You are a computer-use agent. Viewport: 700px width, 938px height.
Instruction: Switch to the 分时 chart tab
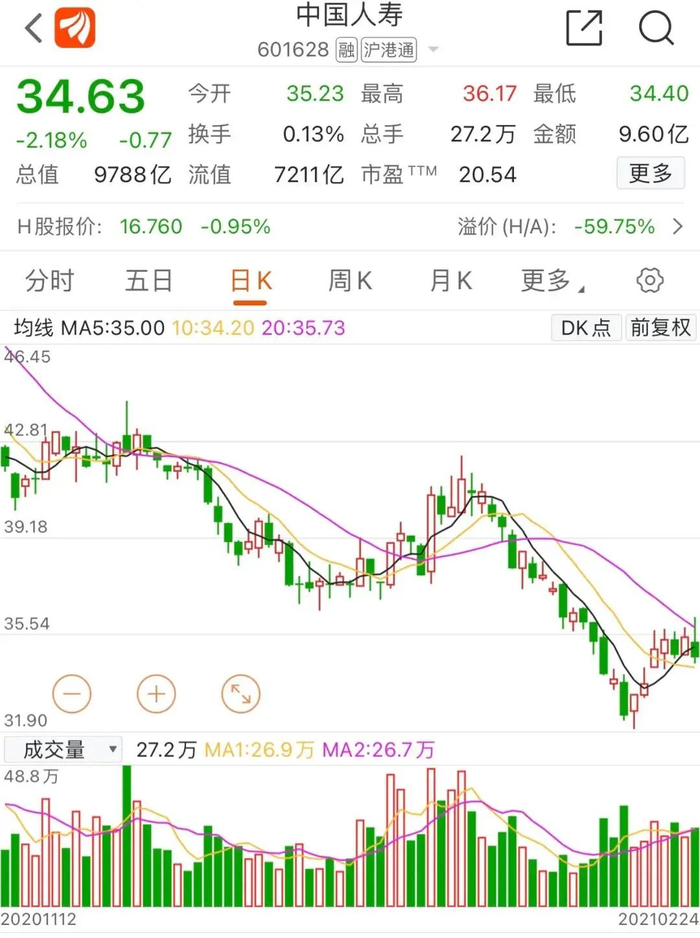(50, 281)
